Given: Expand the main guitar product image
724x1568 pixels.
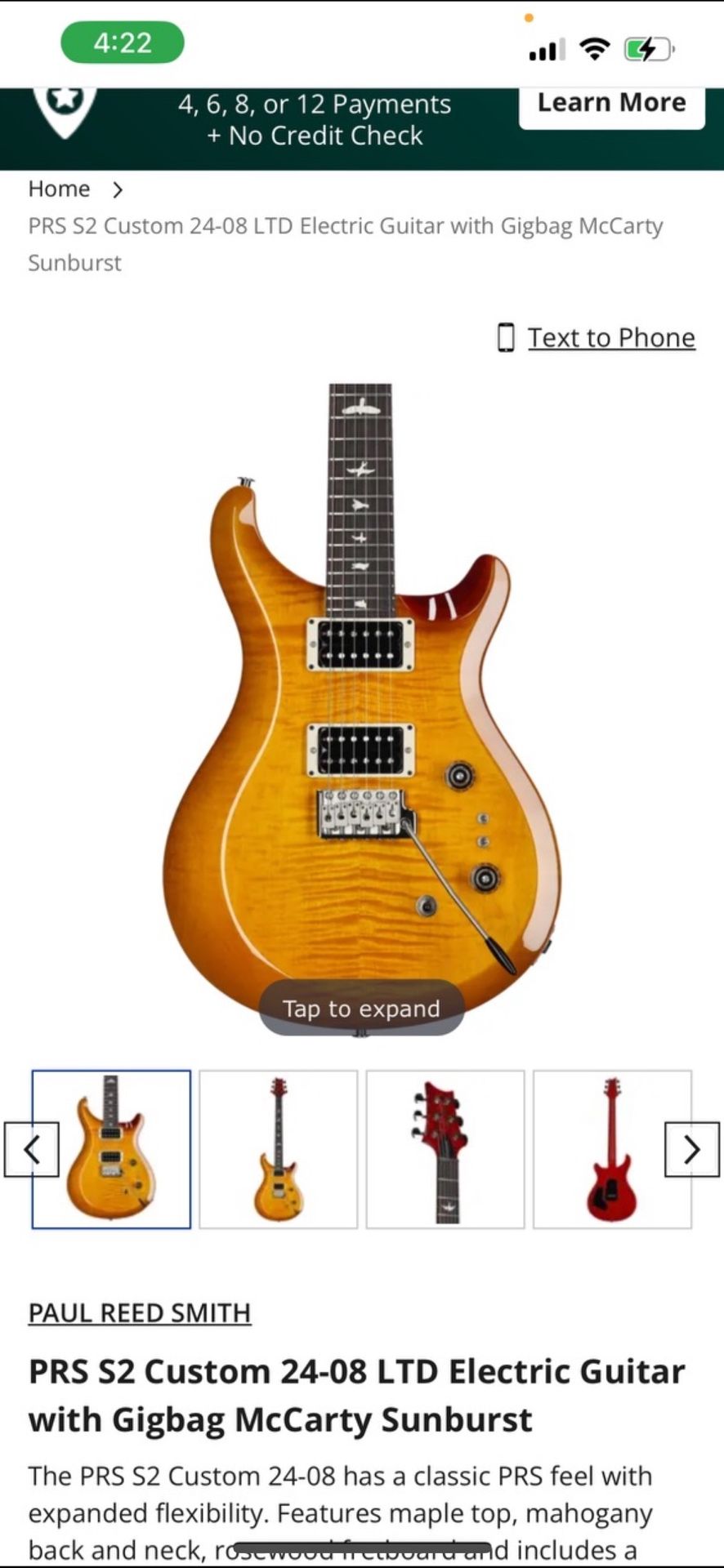Looking at the screenshot, I should point(361,702).
